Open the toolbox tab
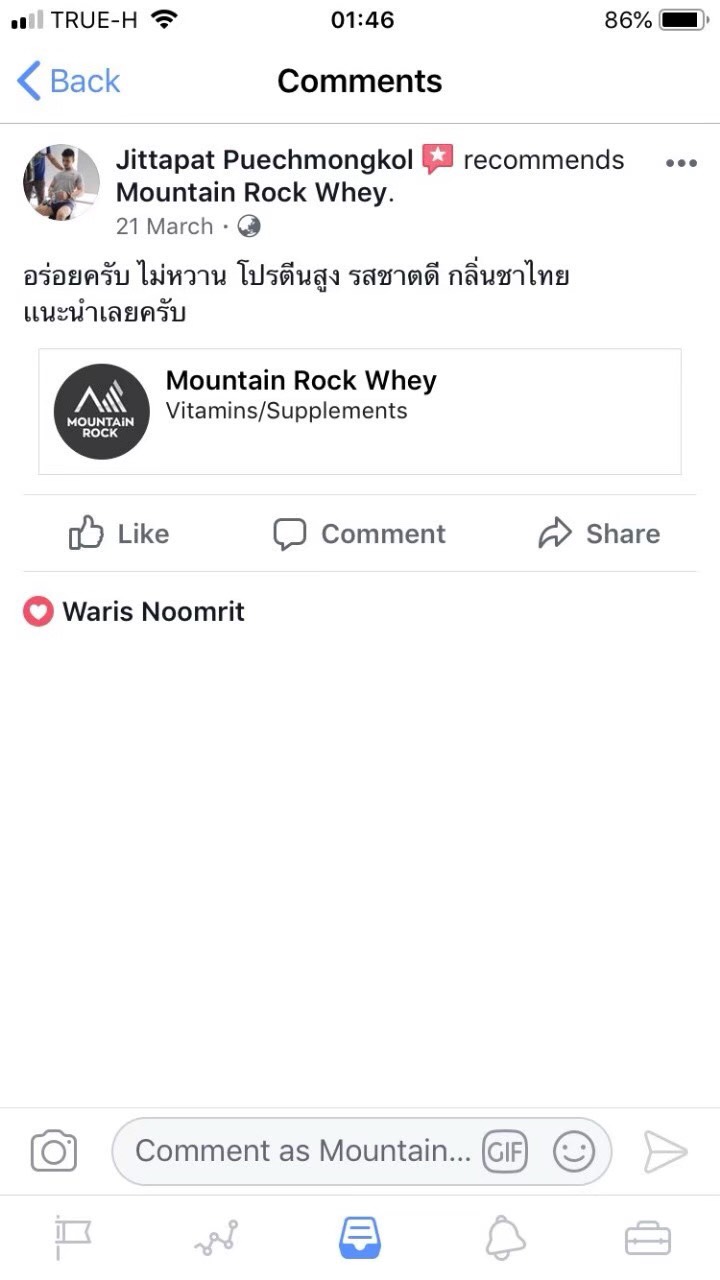This screenshot has width=720, height=1280. [x=648, y=1239]
